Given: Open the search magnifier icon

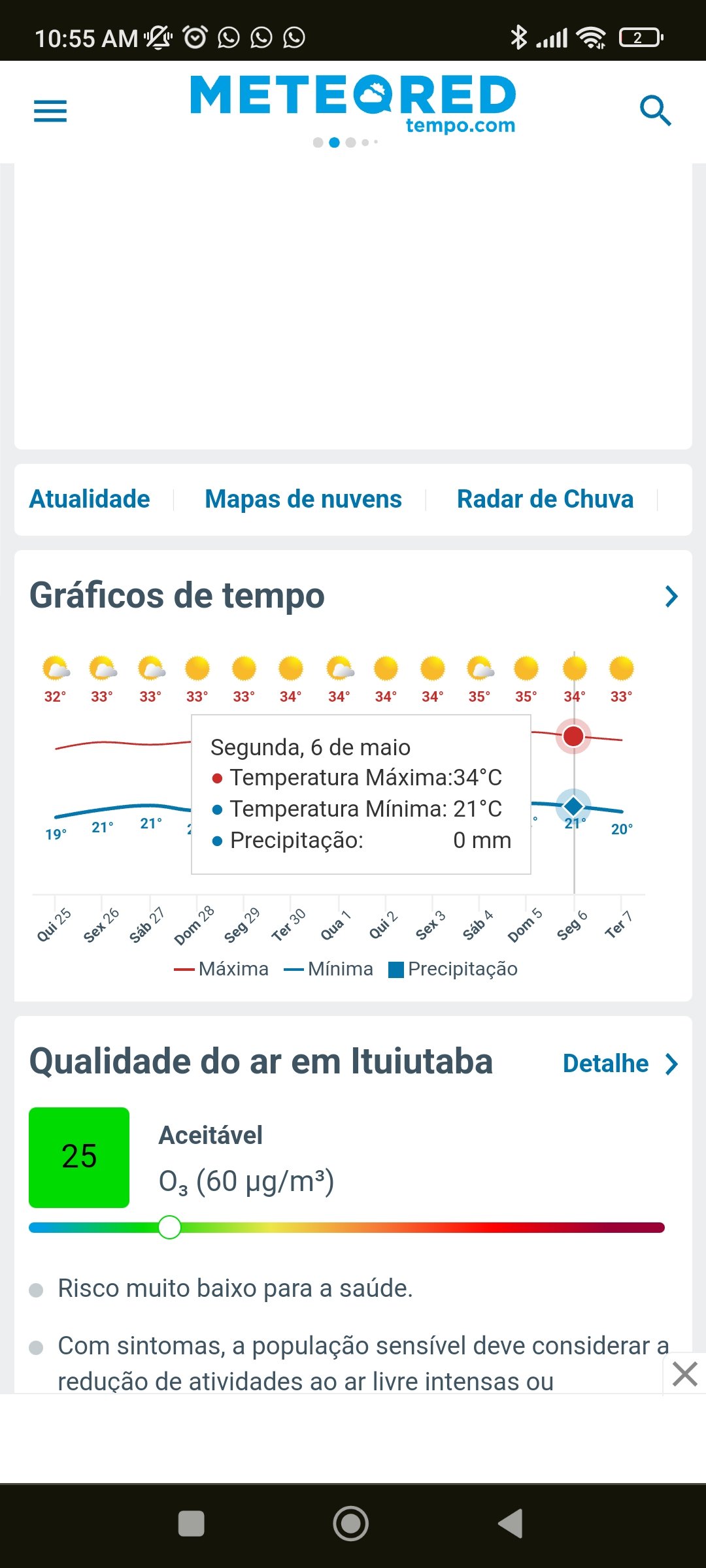Looking at the screenshot, I should tap(656, 110).
